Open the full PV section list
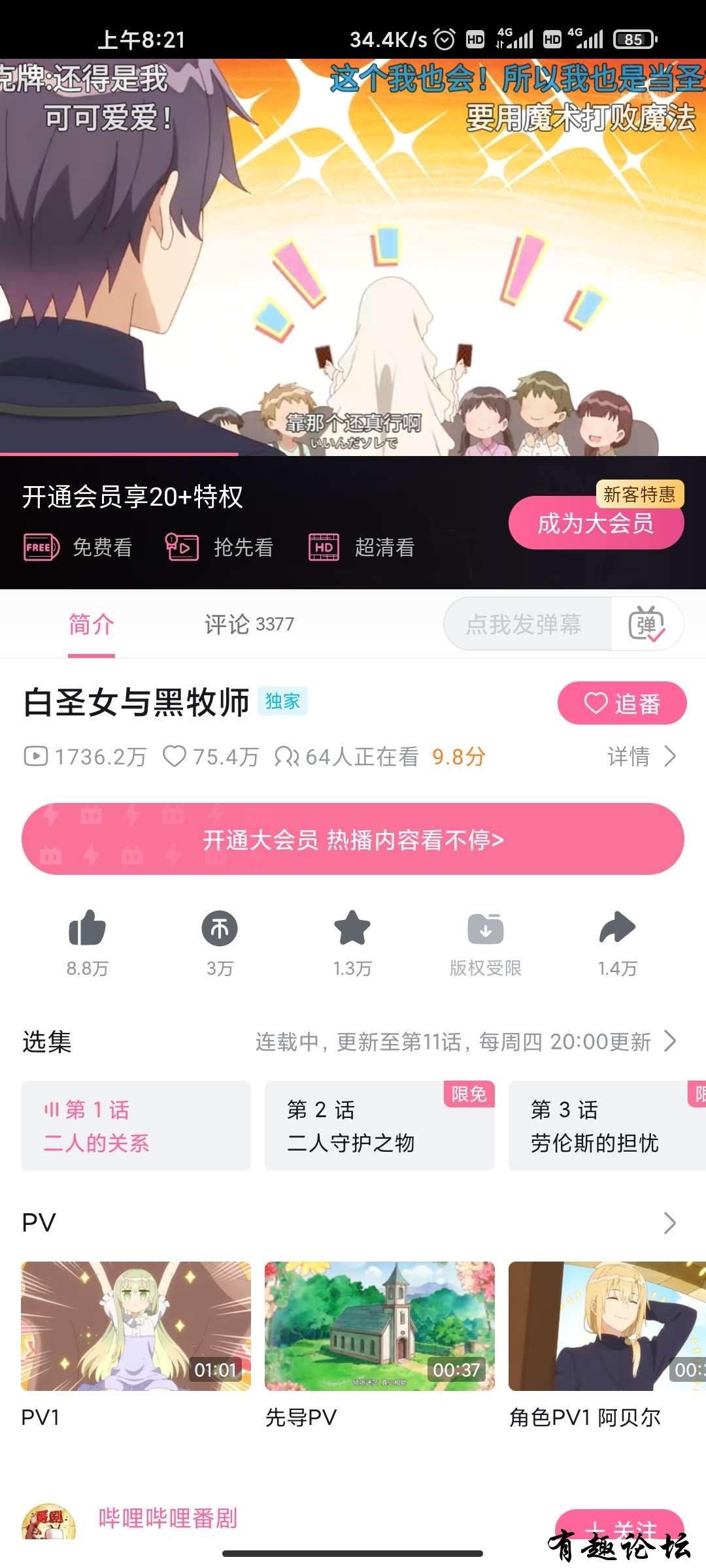 tap(669, 1222)
